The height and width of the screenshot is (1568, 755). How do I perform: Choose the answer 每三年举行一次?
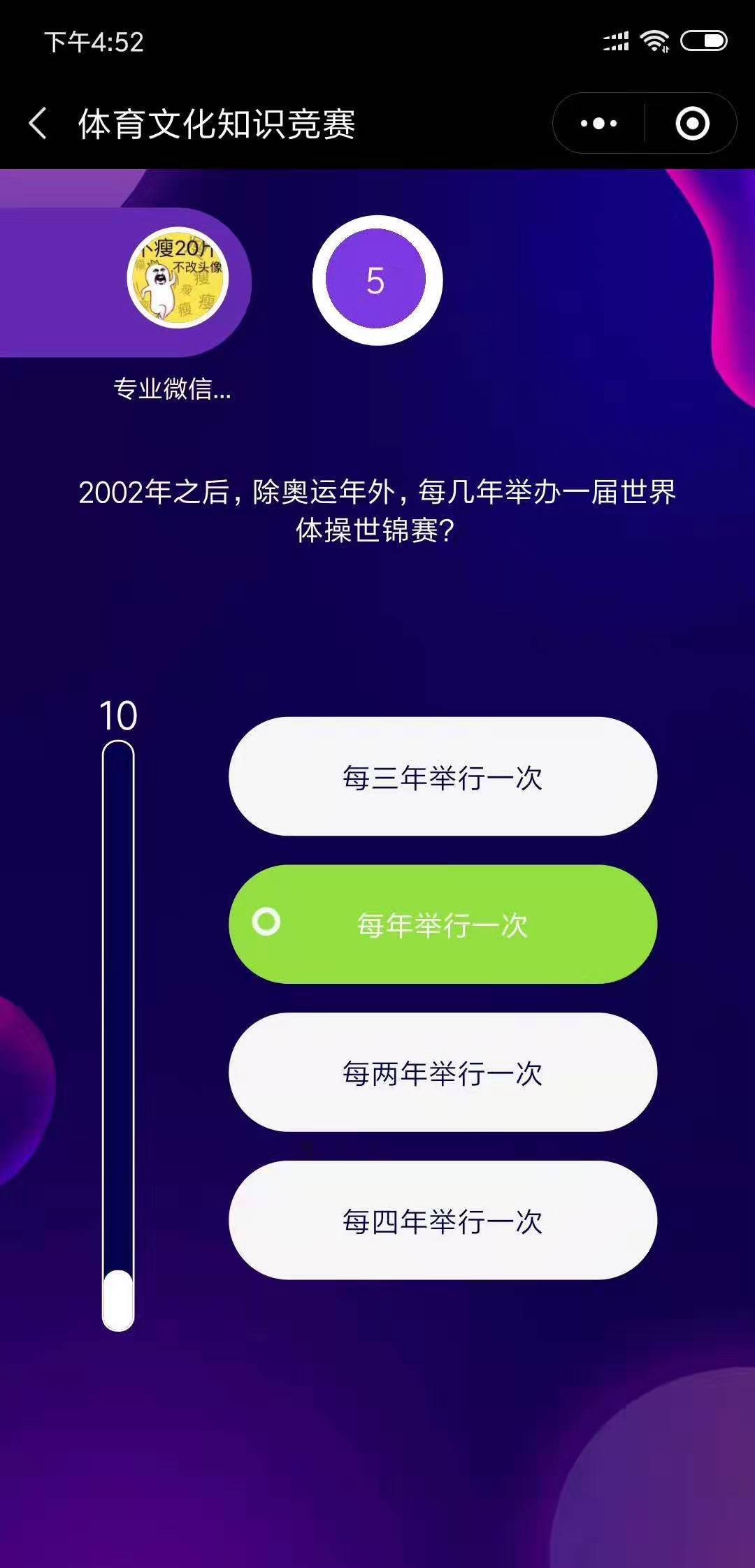click(x=443, y=776)
